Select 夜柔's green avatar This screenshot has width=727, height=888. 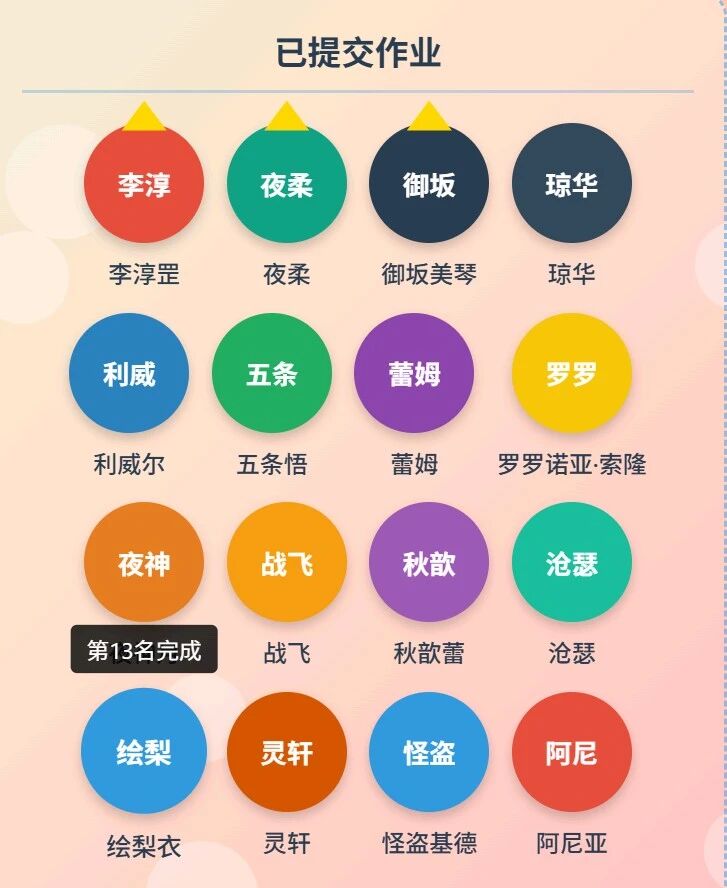click(x=287, y=184)
